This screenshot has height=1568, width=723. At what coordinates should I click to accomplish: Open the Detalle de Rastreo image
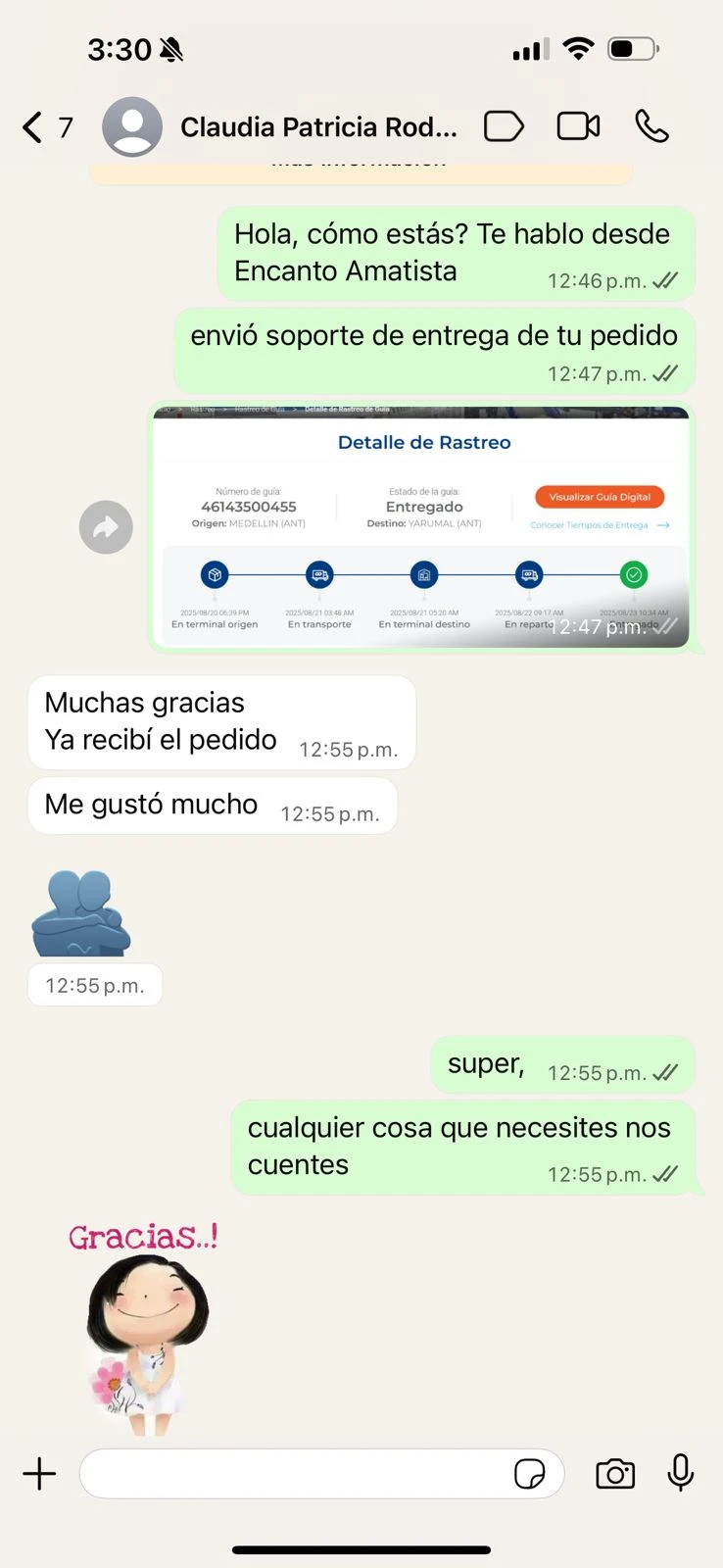click(x=421, y=527)
